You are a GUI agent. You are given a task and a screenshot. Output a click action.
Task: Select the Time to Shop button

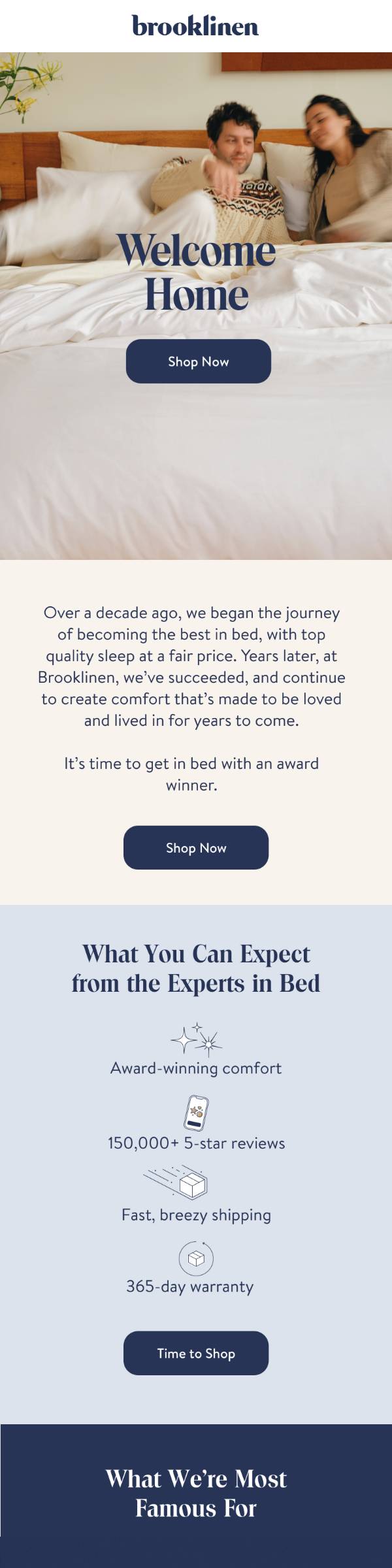(x=196, y=1353)
